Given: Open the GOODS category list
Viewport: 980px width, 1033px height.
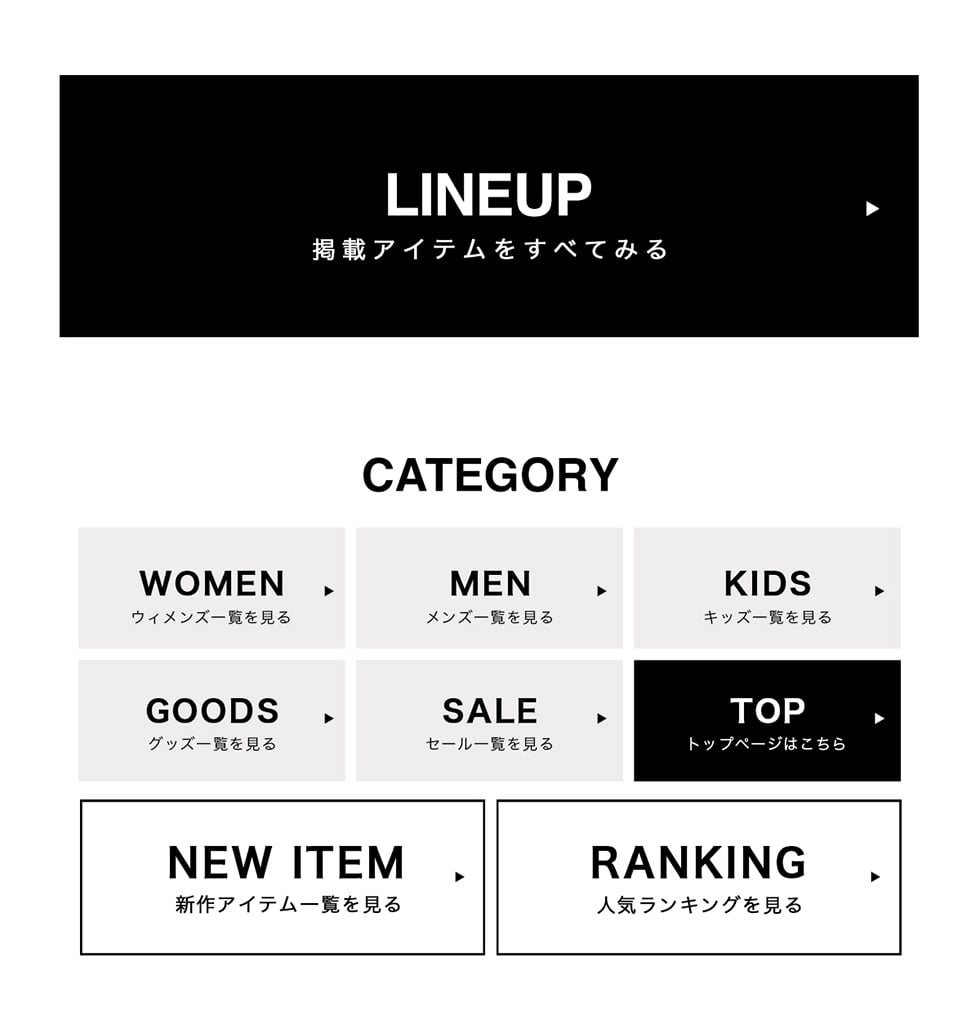Looking at the screenshot, I should point(212,721).
